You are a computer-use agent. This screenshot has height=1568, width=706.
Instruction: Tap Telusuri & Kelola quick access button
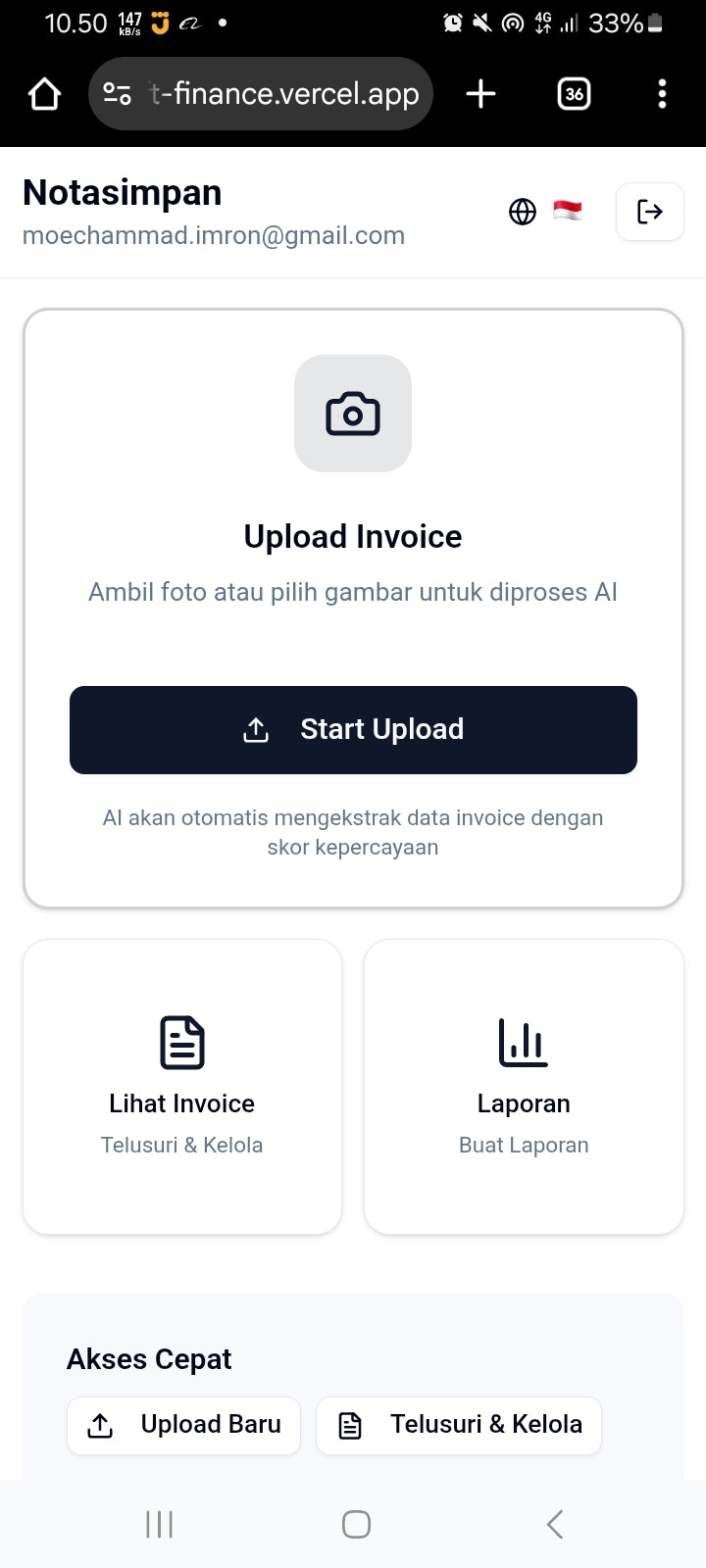[x=459, y=1425]
